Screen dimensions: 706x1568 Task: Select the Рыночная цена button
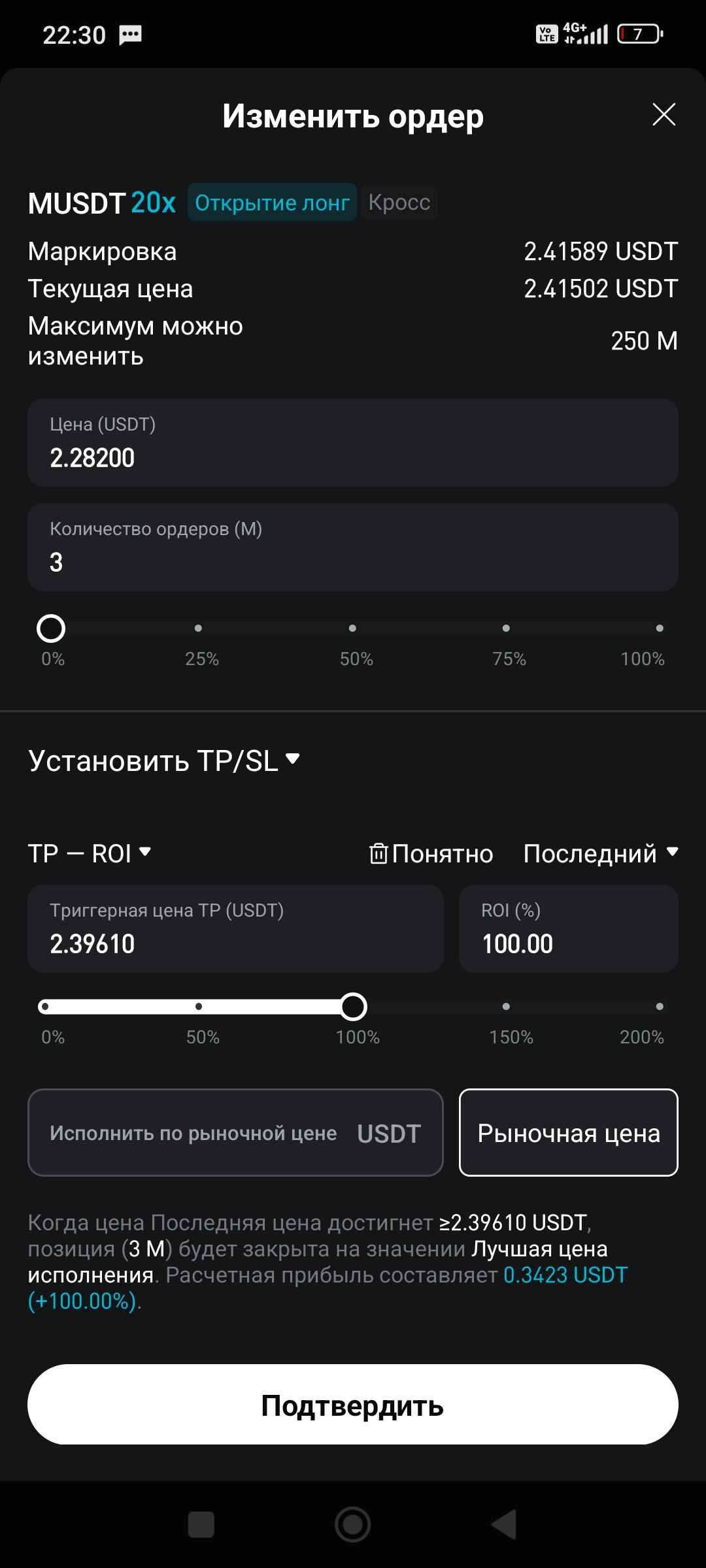click(x=567, y=1133)
